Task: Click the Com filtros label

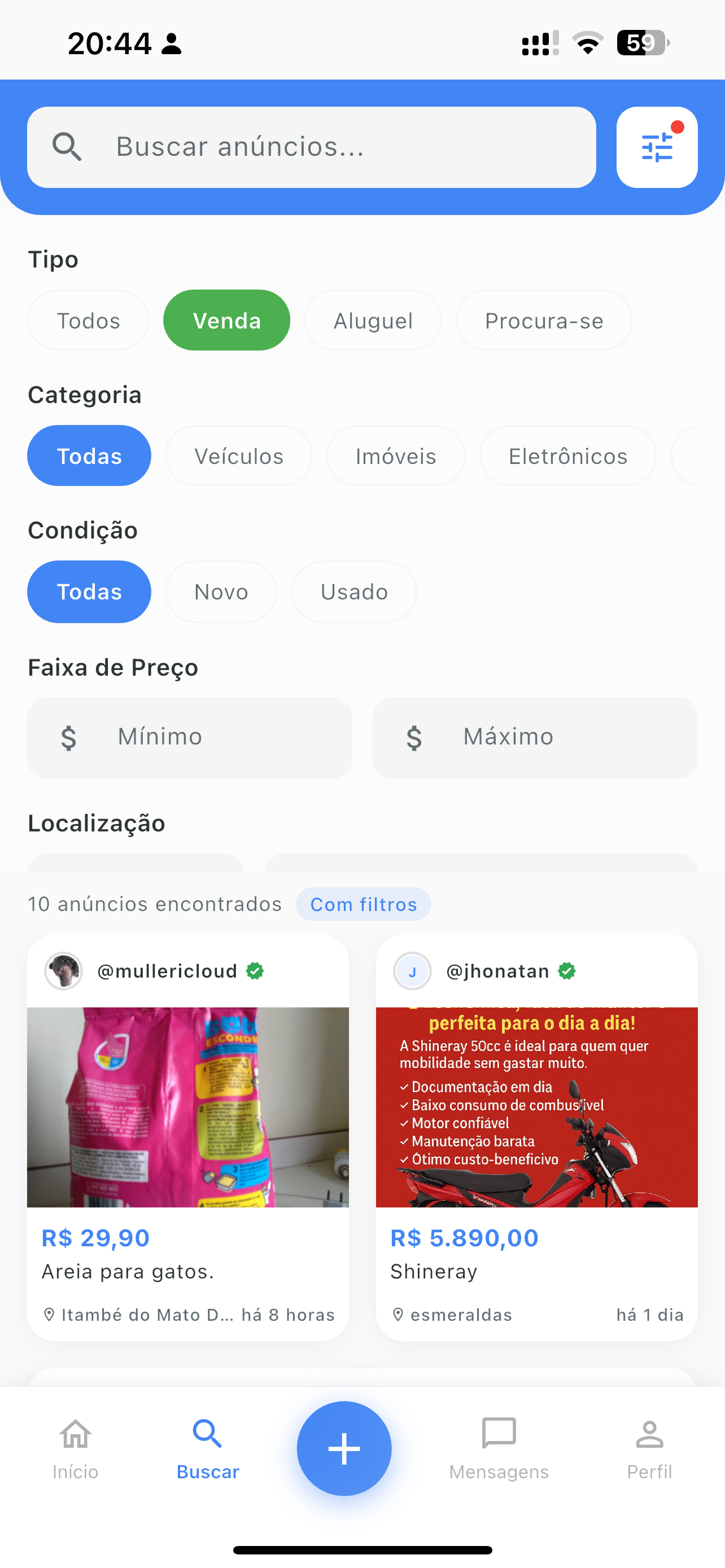Action: pyautogui.click(x=364, y=905)
